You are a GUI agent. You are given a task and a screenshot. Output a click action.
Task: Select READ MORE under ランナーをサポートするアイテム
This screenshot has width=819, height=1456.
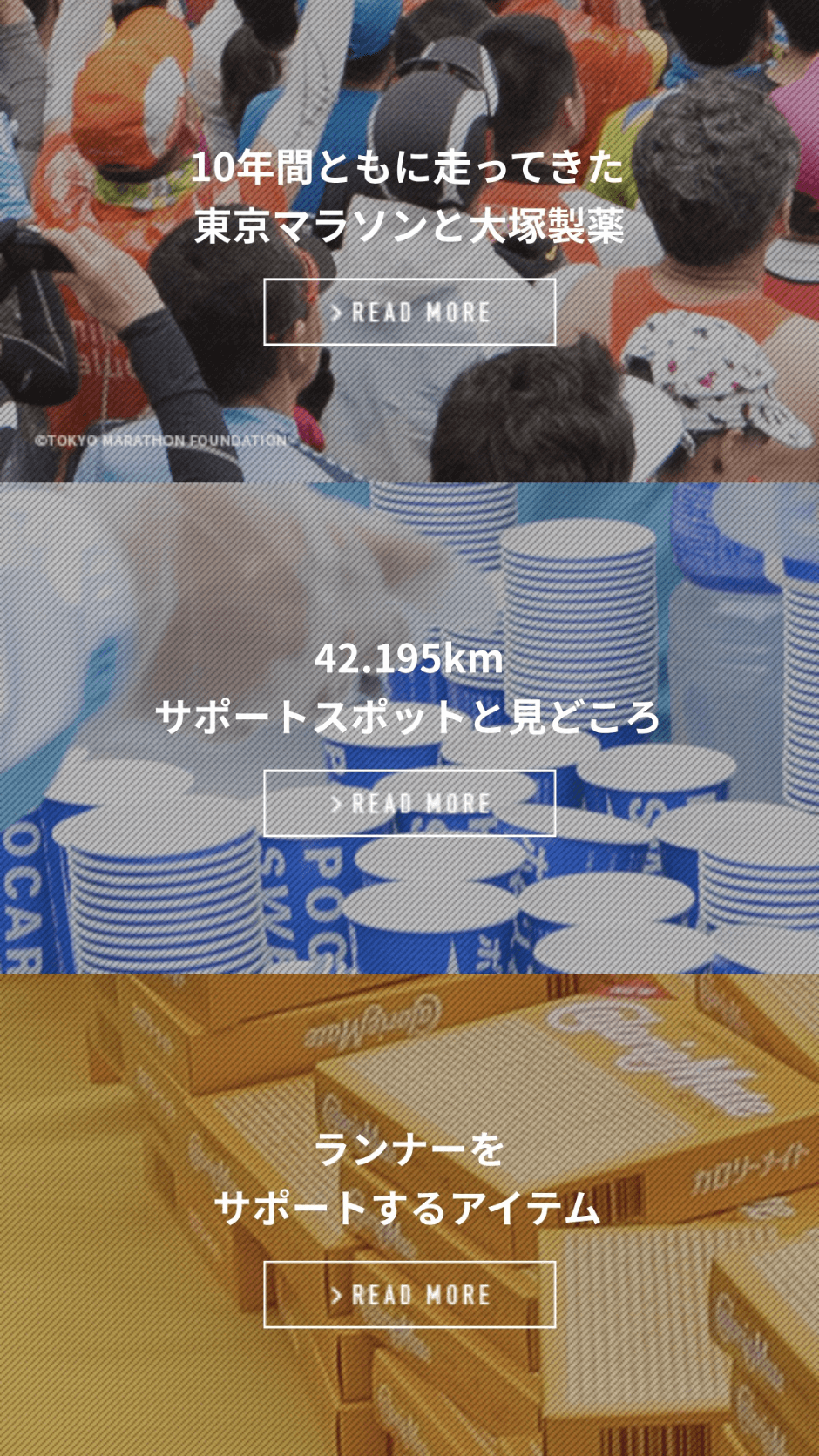[x=409, y=1294]
